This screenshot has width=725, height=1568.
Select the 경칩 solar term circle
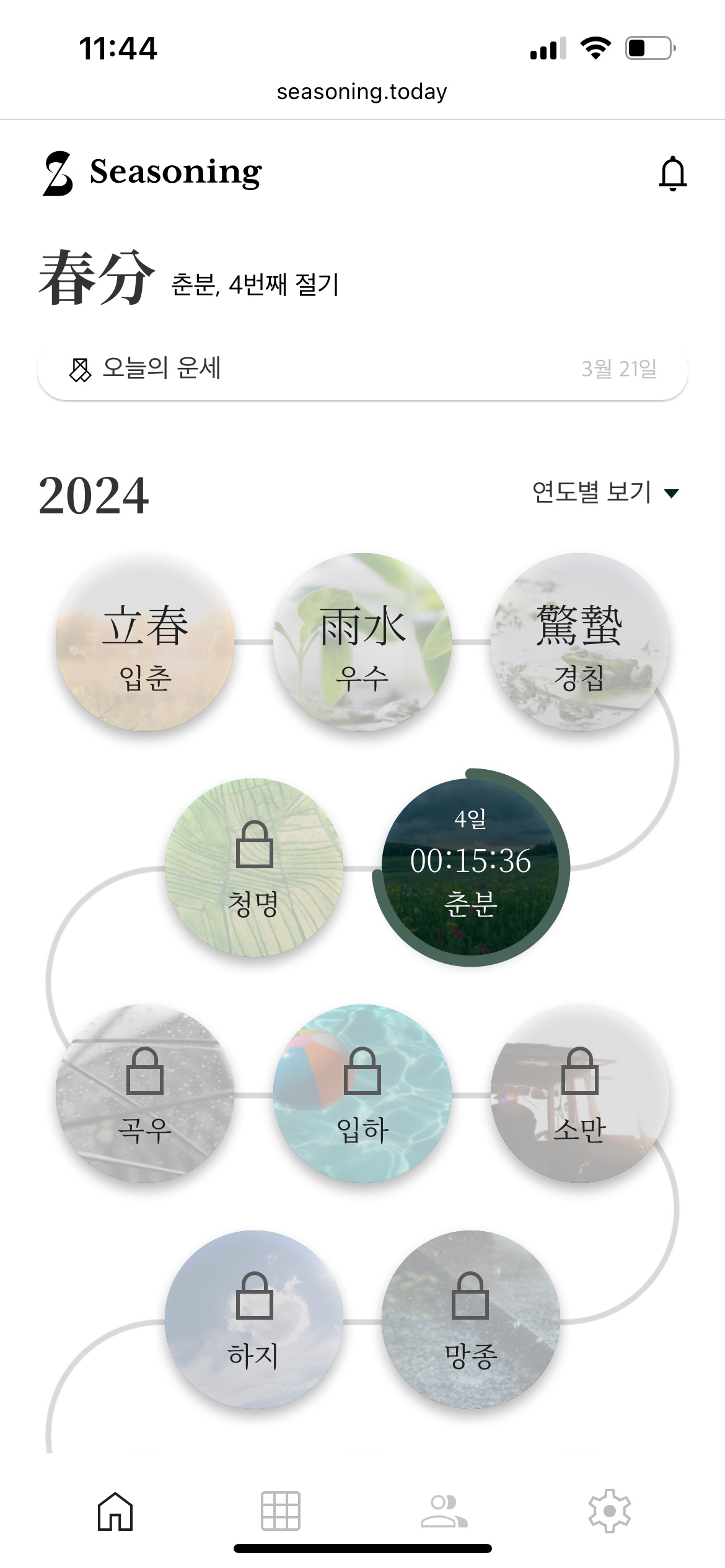[x=579, y=642]
